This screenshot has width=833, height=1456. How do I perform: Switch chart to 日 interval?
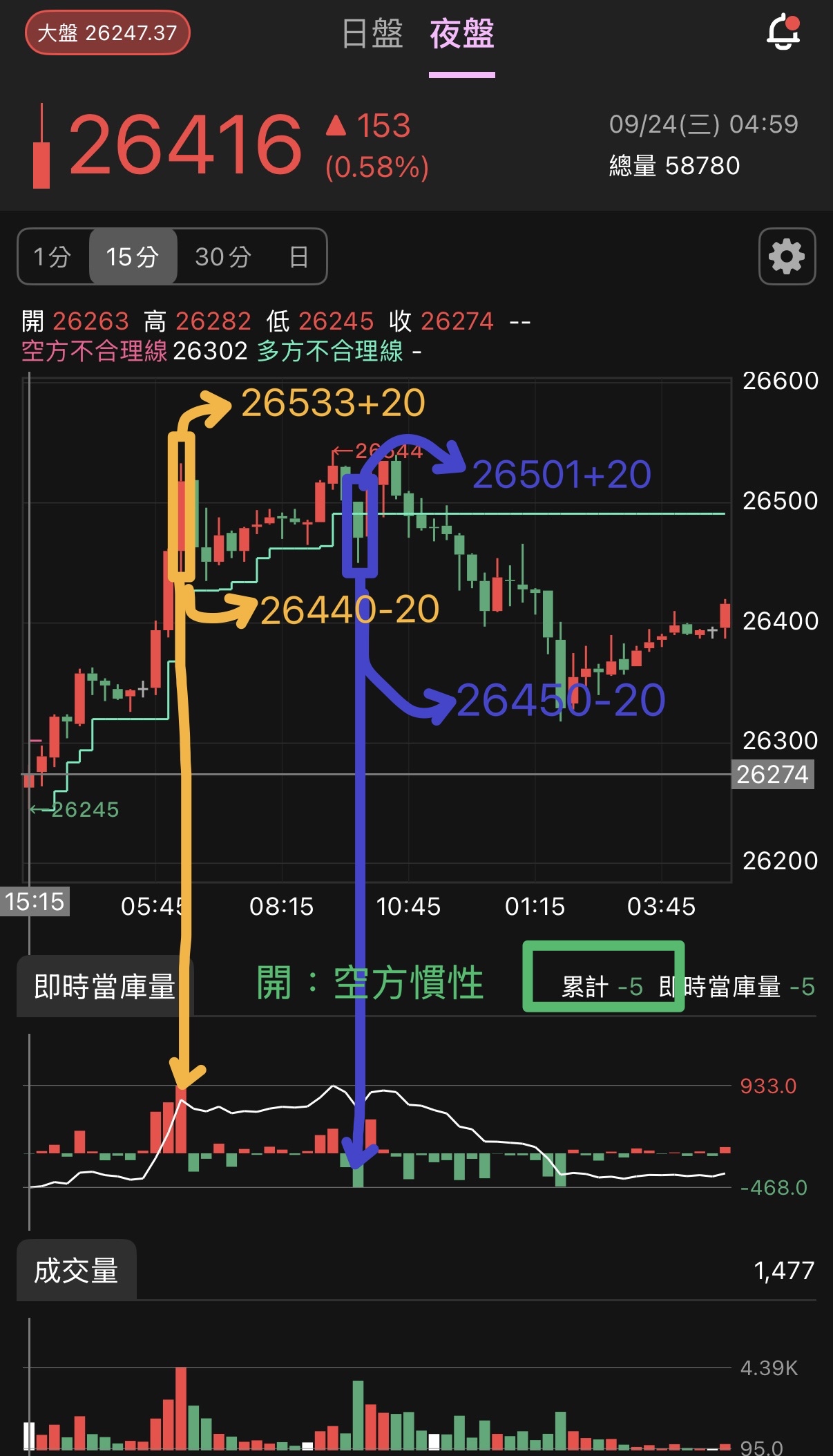pos(298,256)
